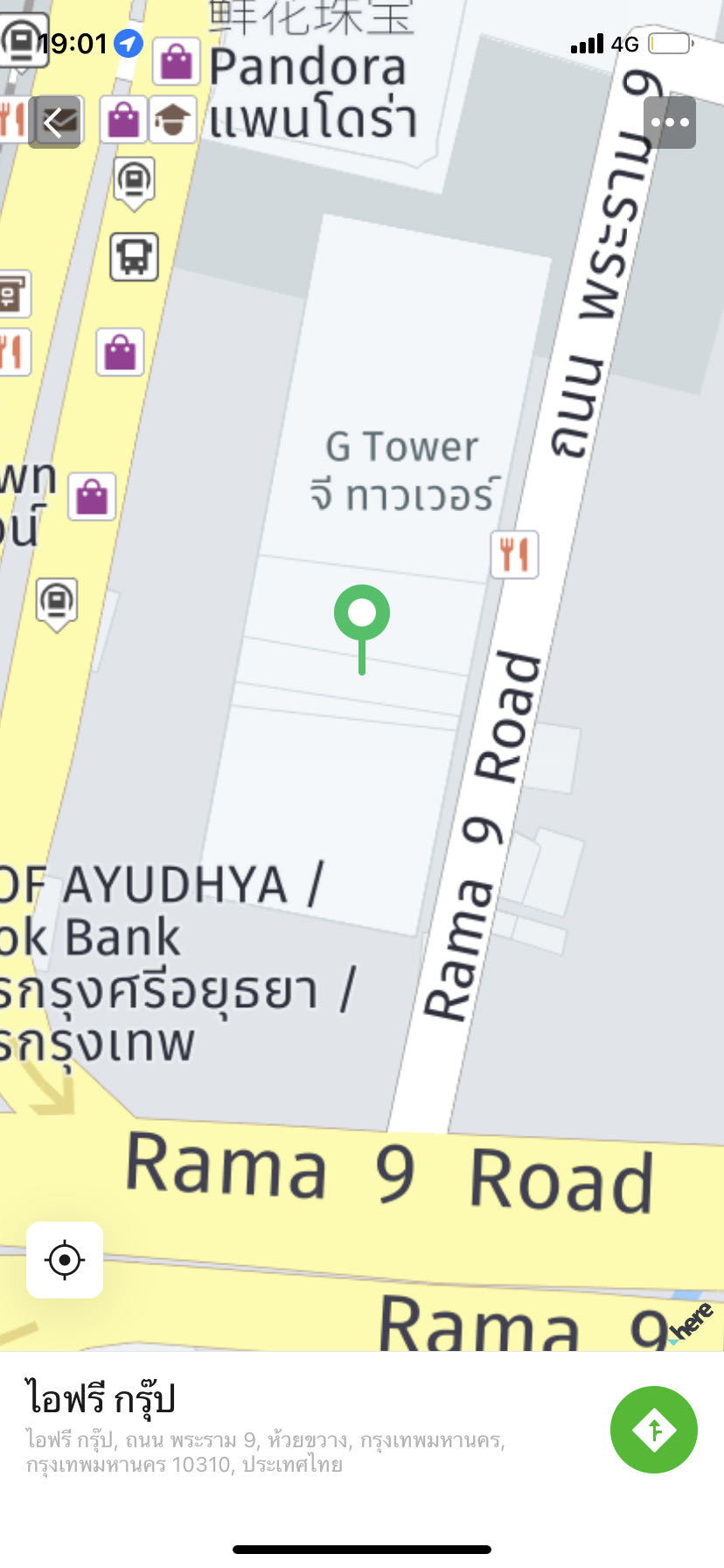Go back using the top-left arrow
724x1568 pixels.
(54, 122)
